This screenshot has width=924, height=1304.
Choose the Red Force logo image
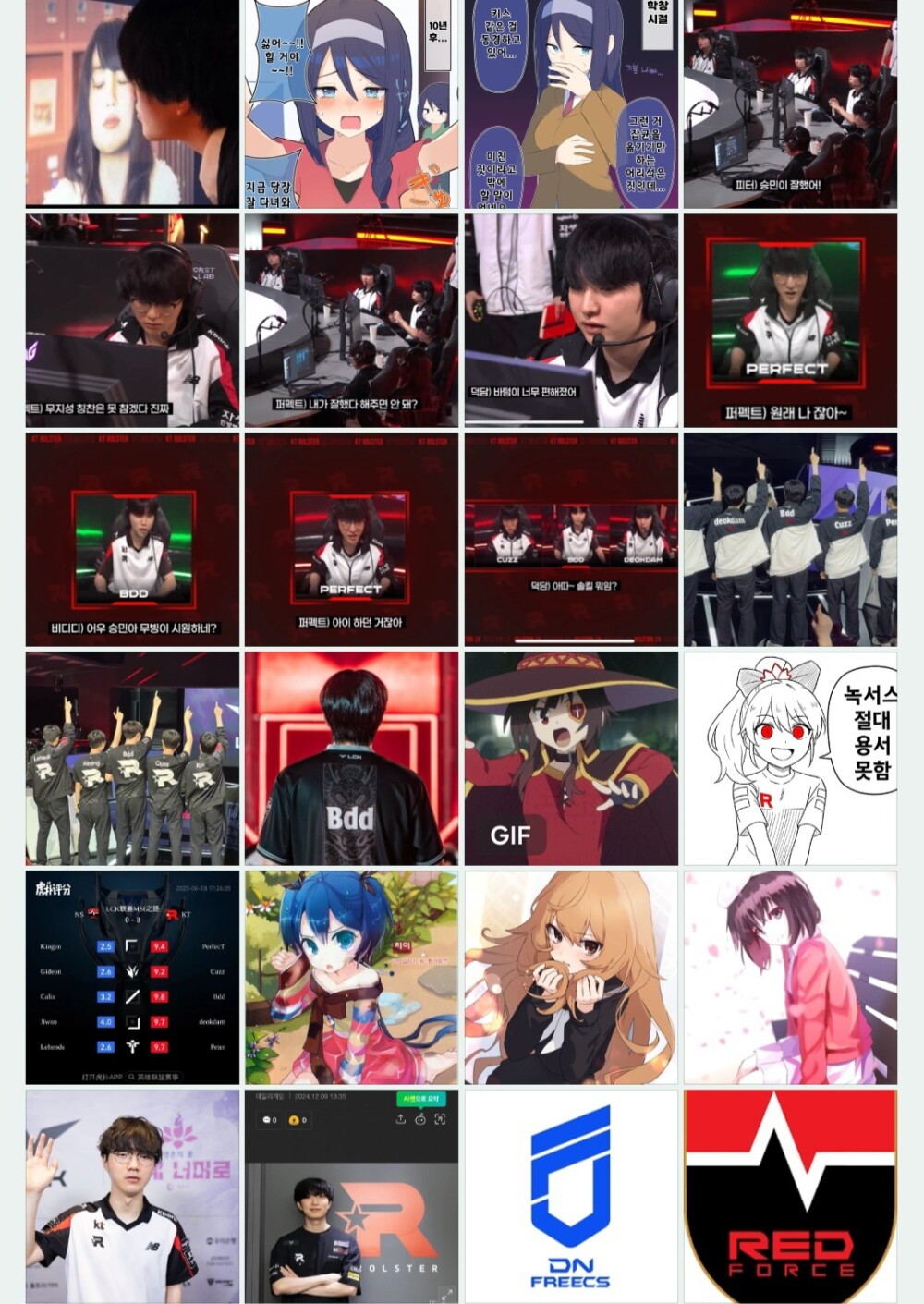[x=790, y=1196]
